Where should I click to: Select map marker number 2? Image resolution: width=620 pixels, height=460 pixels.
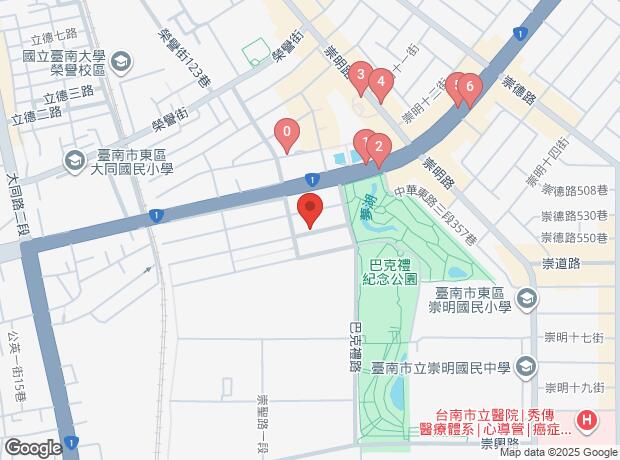pyautogui.click(x=378, y=146)
